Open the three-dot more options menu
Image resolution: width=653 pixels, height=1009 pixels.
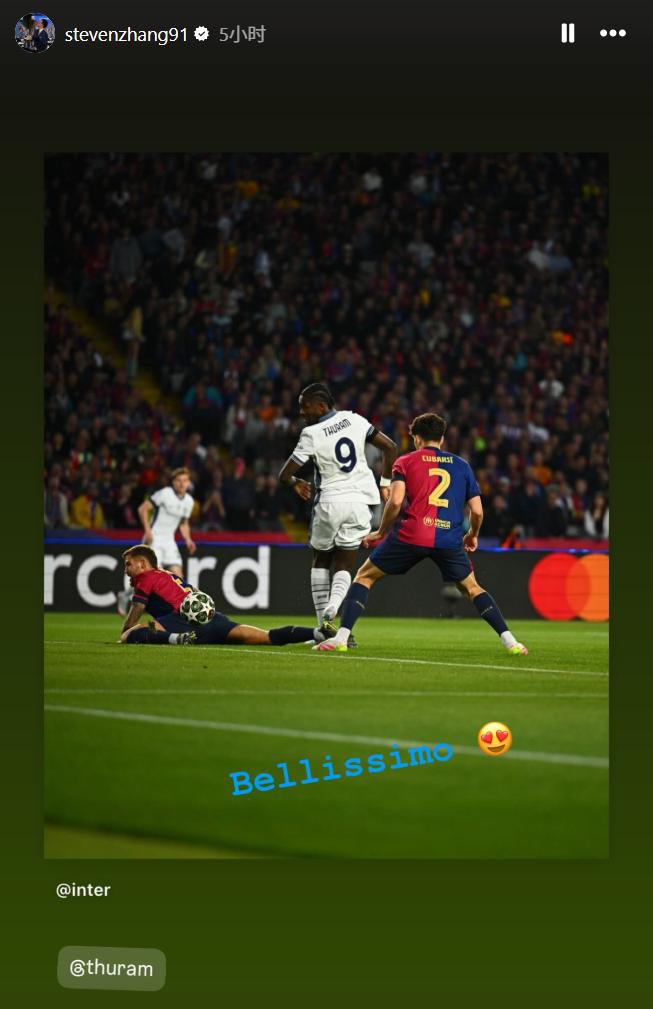click(x=612, y=33)
